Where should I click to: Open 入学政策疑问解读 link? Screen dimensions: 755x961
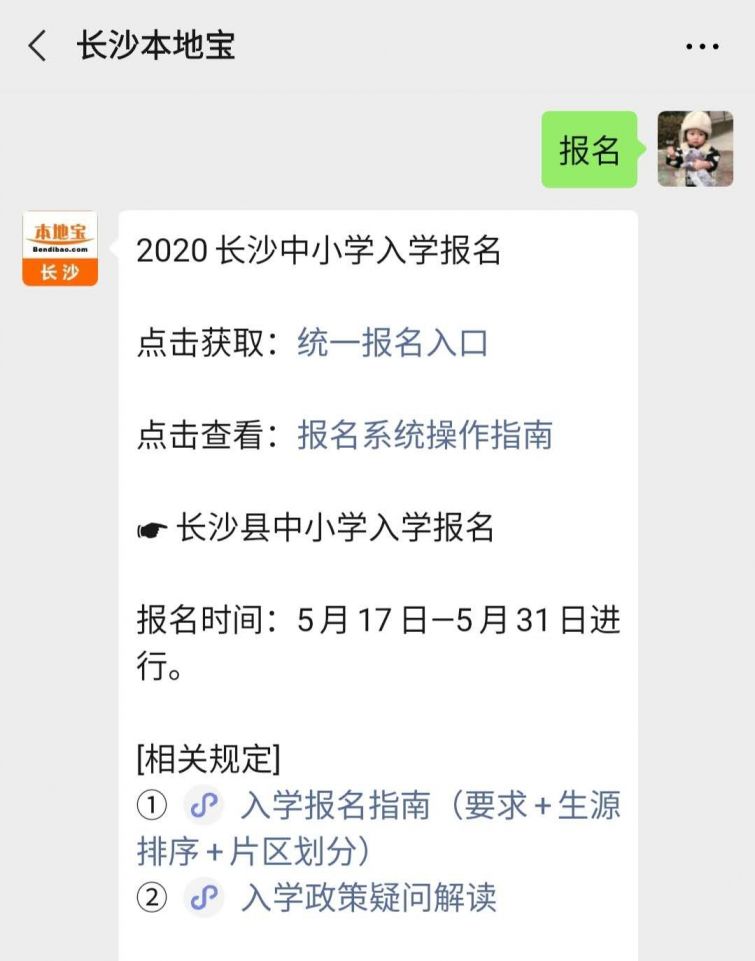[x=368, y=897]
